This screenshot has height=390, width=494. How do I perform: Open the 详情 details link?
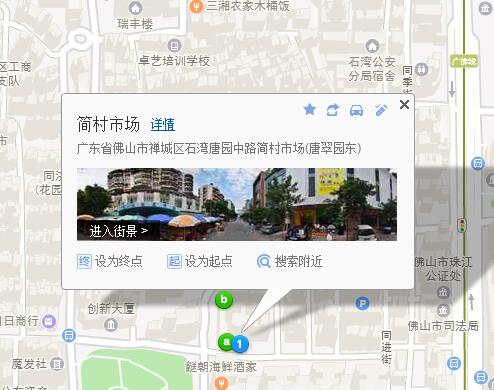[163, 124]
